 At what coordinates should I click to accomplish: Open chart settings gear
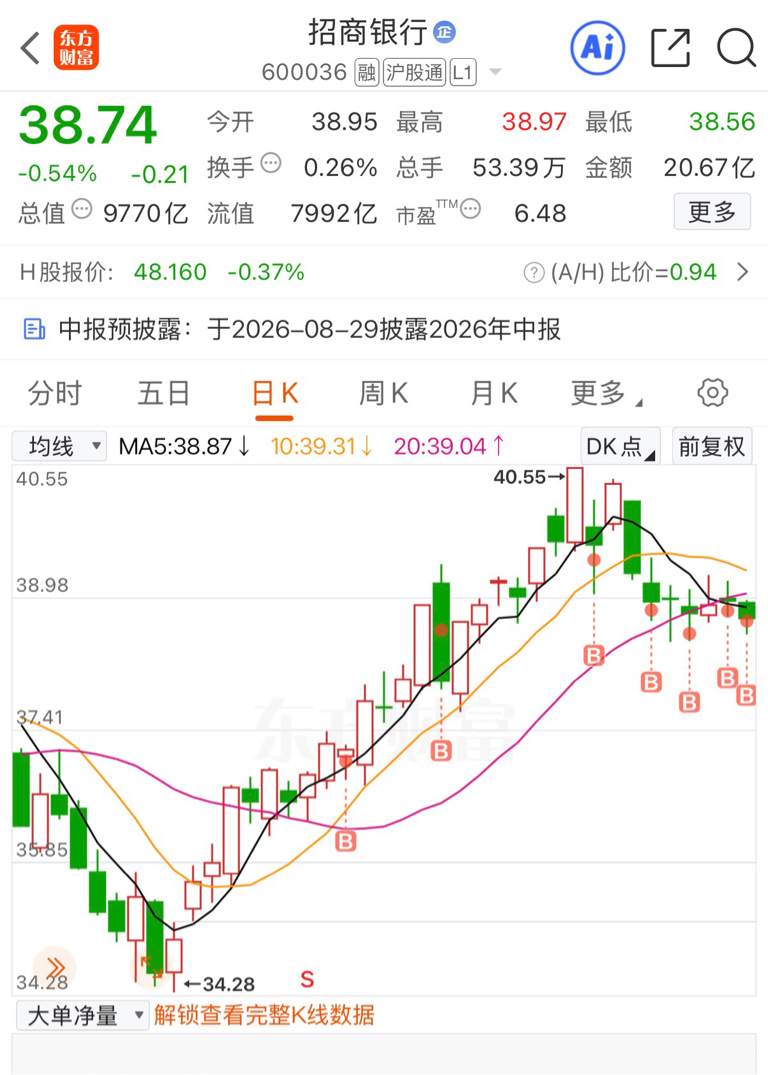[712, 393]
